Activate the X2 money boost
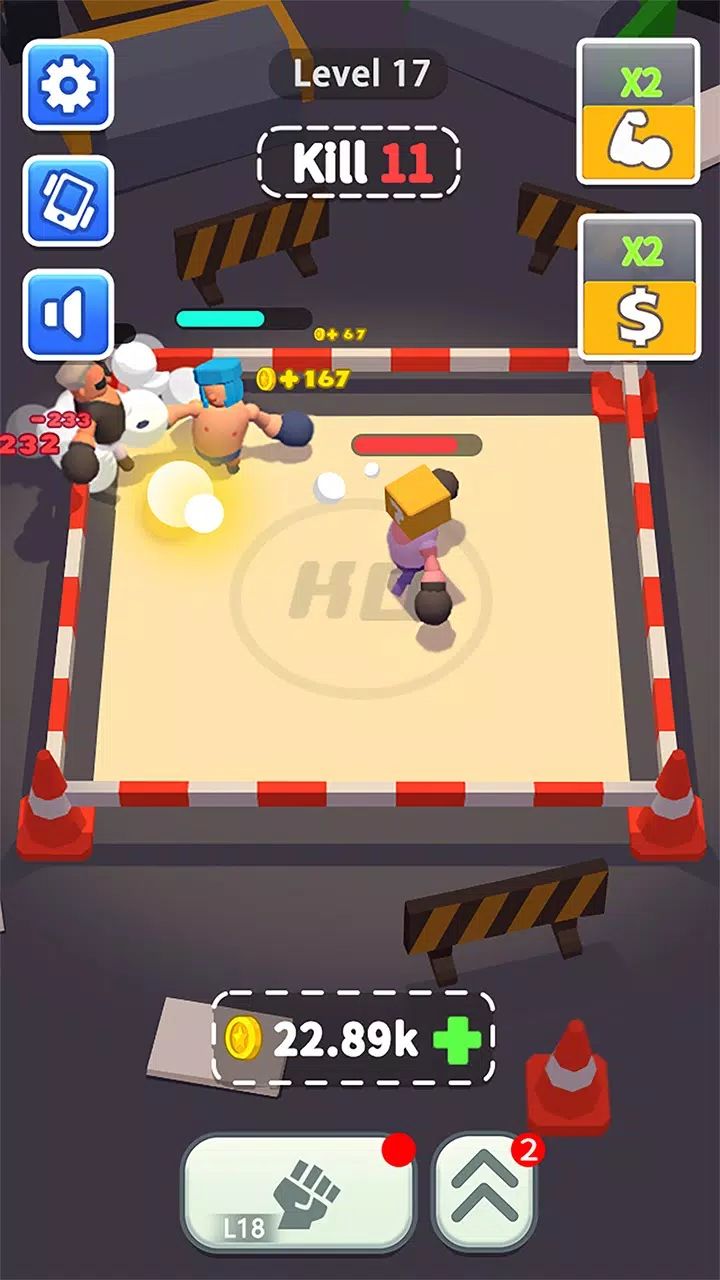 (638, 288)
